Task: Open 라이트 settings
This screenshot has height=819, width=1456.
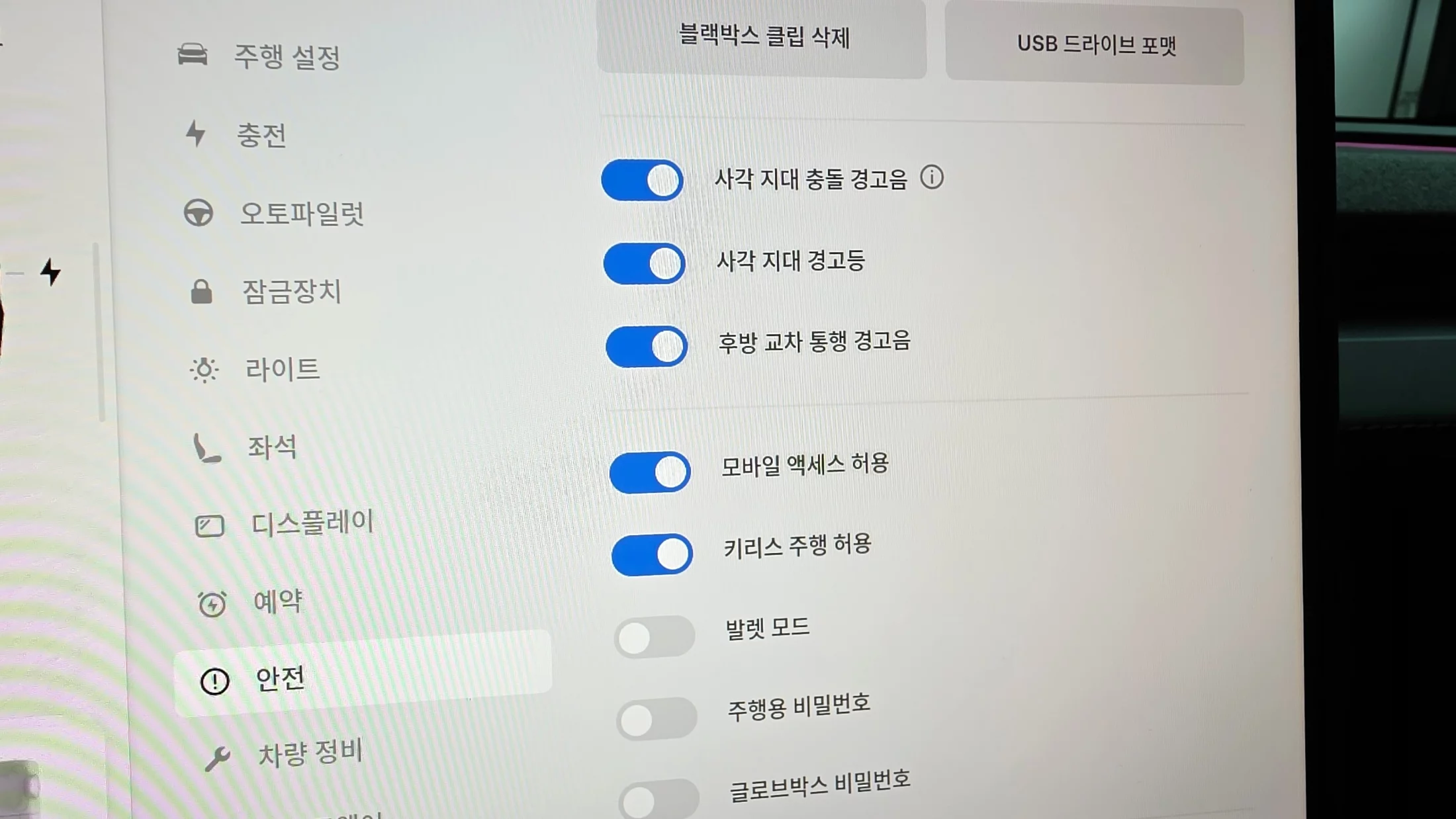Action: click(x=282, y=369)
